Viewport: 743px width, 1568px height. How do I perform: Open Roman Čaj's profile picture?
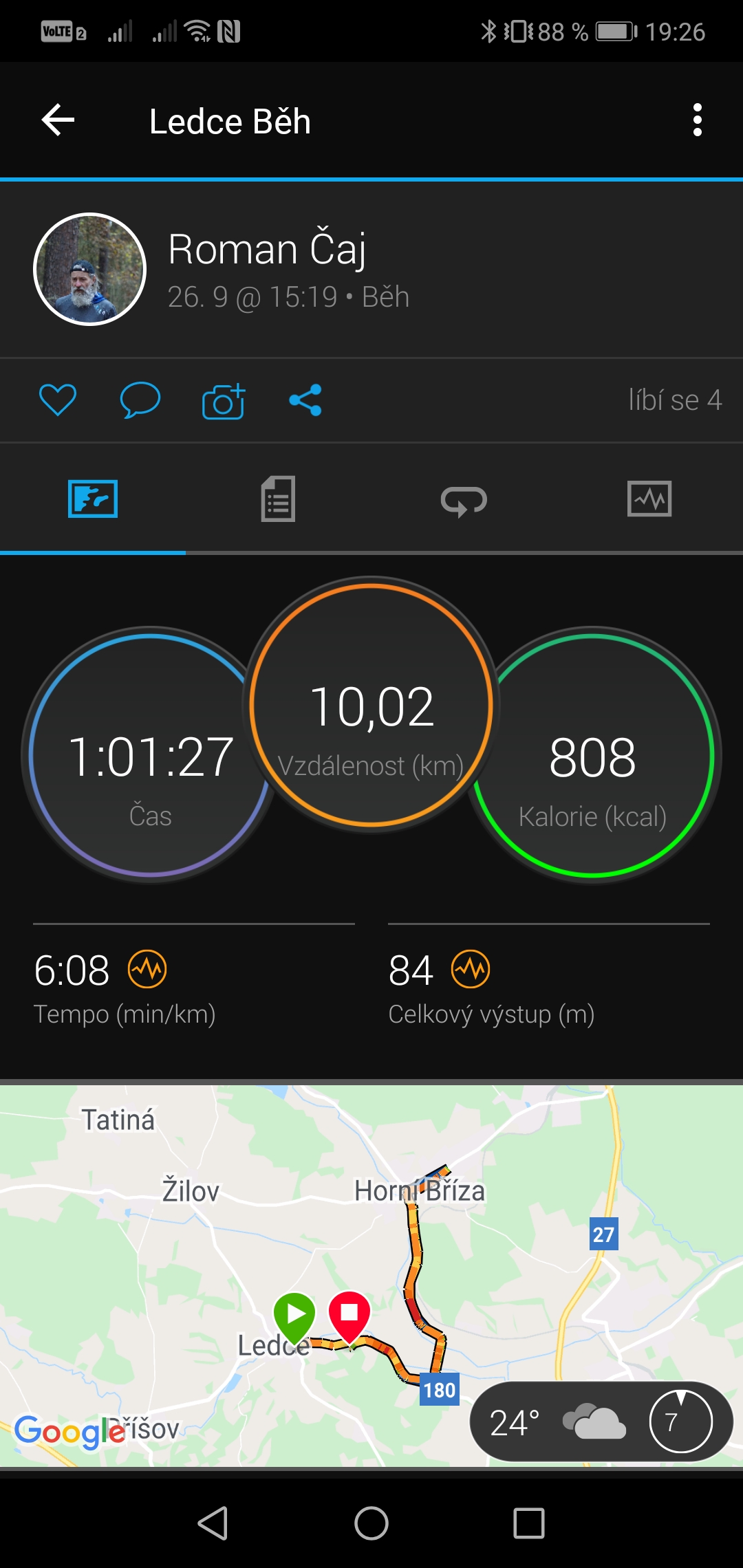(90, 269)
